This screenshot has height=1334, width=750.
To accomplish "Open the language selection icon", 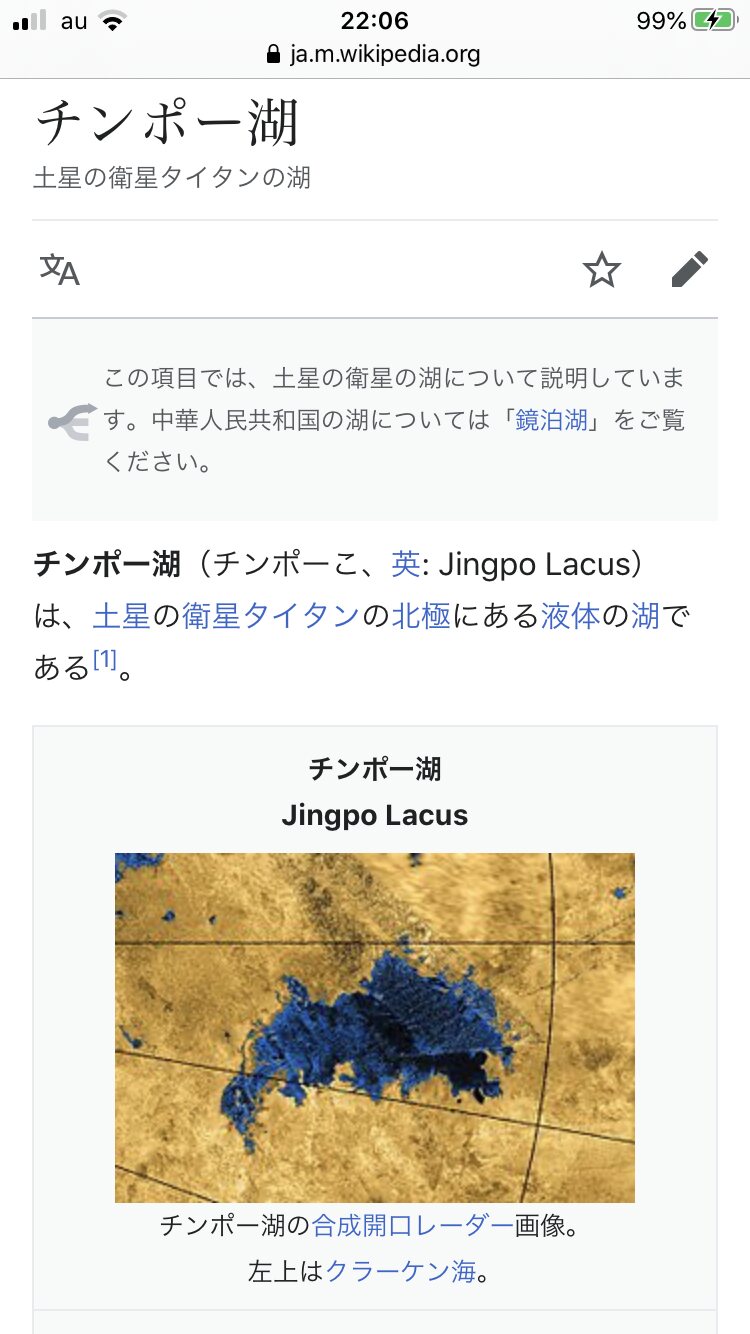I will point(60,269).
